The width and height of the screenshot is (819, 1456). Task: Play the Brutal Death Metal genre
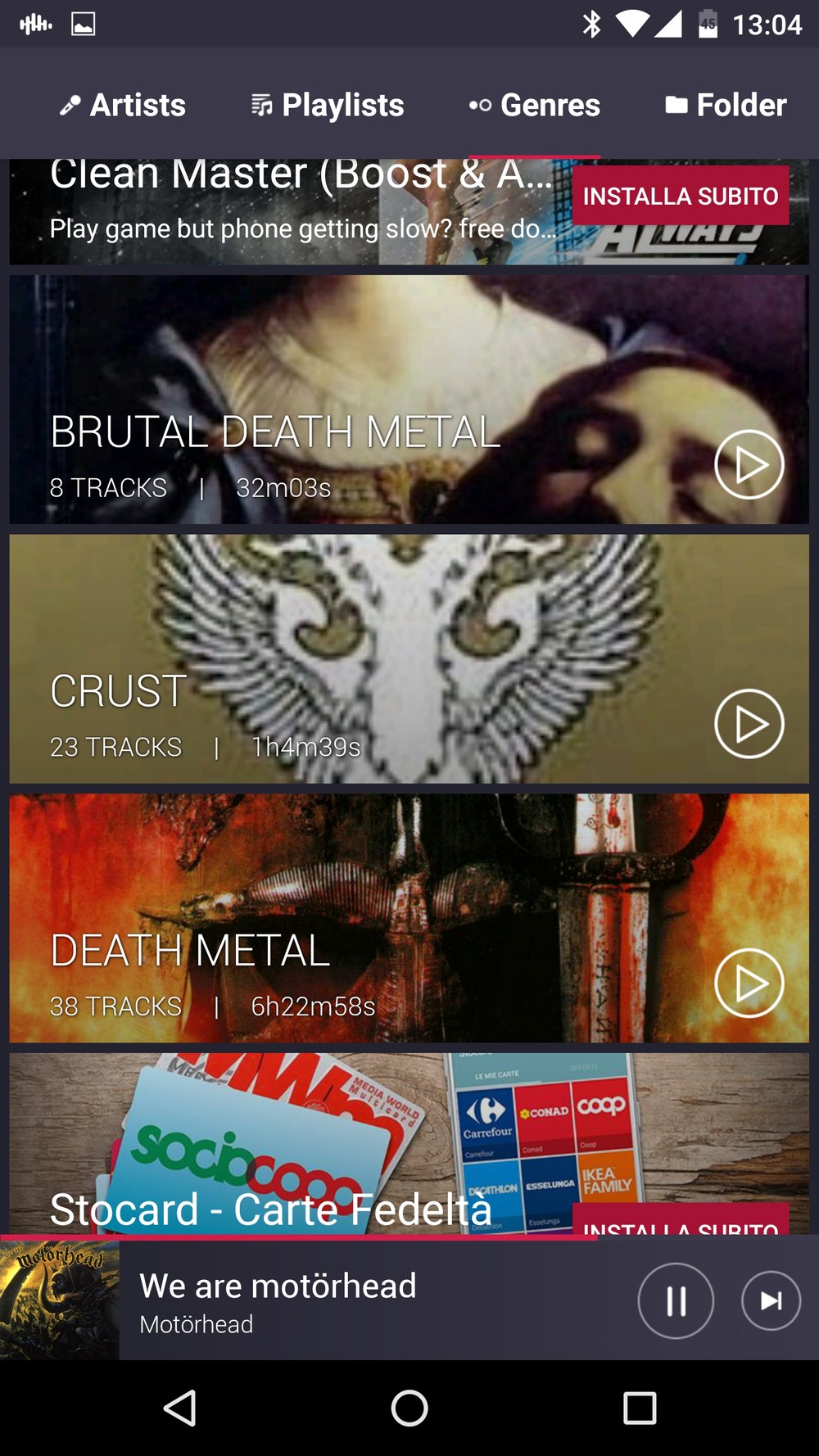click(749, 464)
